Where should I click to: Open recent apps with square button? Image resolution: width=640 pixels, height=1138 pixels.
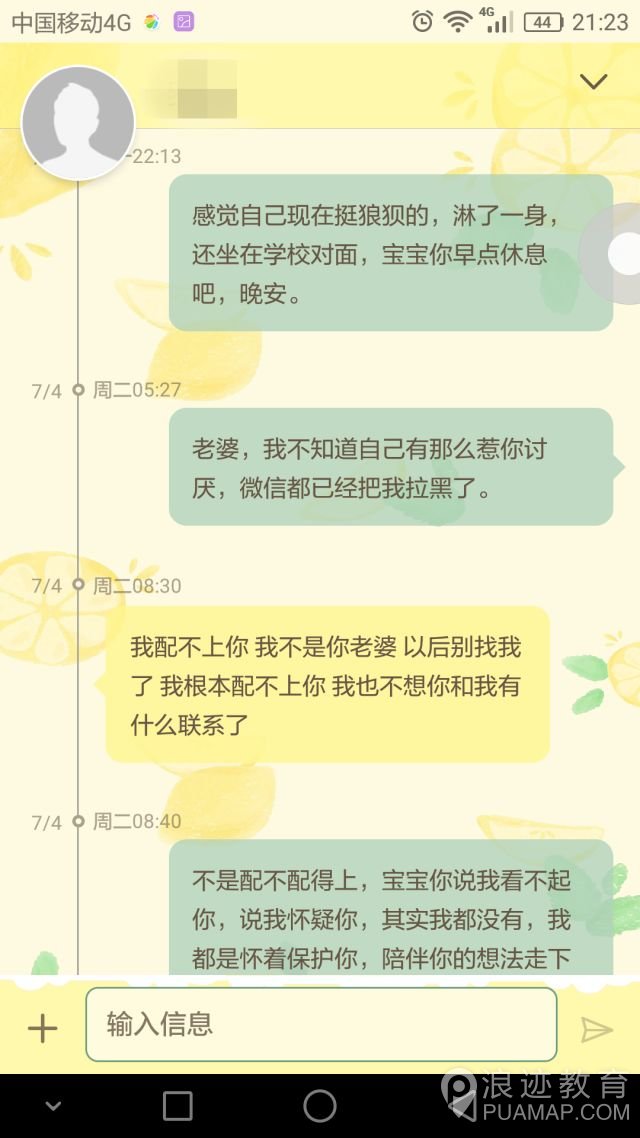[x=178, y=1106]
